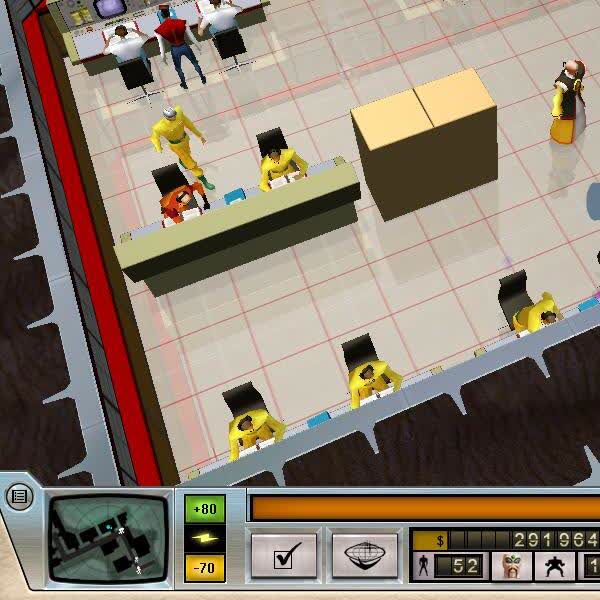This screenshot has height=600, width=600.
Task: Select the masked henchman portrait icon
Action: pyautogui.click(x=510, y=568)
